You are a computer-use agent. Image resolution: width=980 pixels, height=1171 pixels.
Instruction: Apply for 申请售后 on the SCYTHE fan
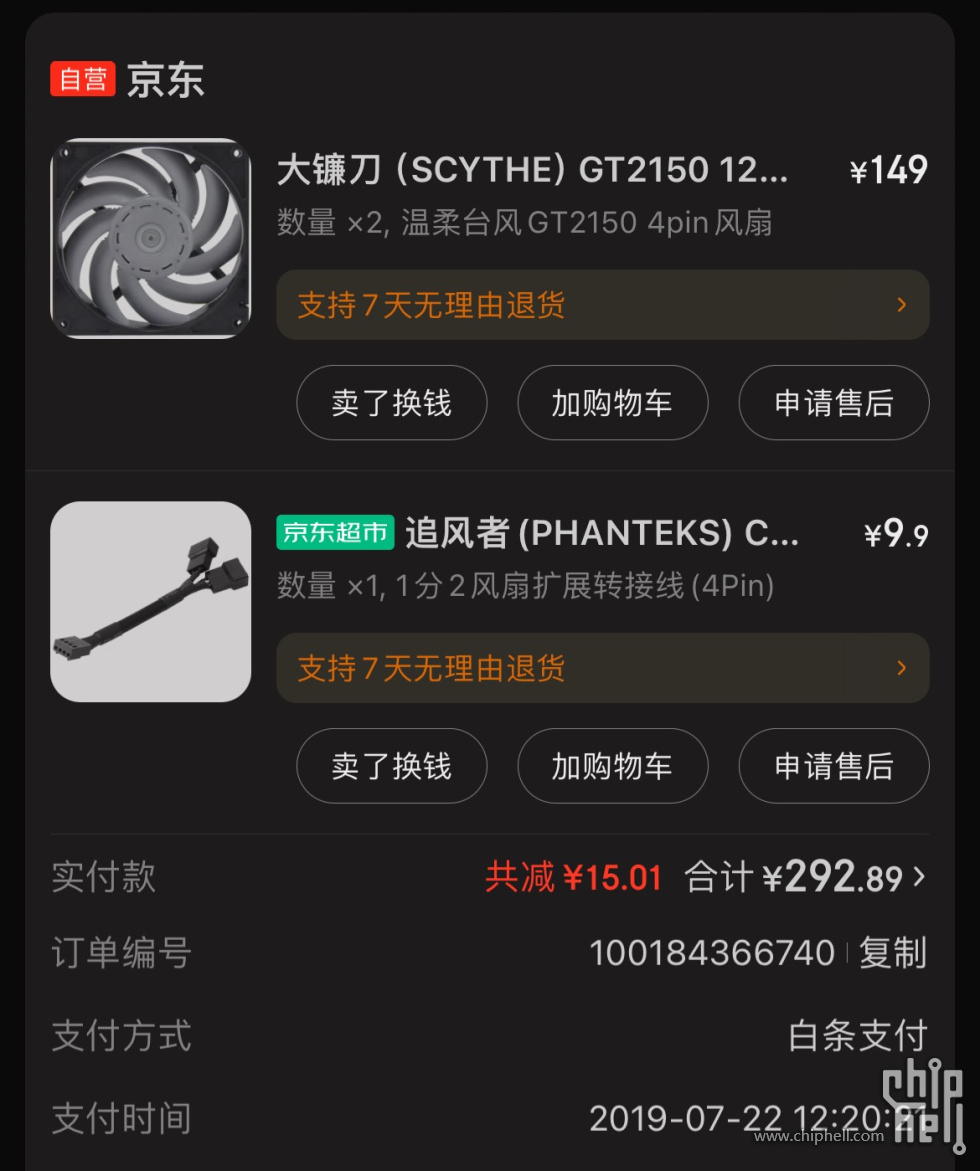833,403
